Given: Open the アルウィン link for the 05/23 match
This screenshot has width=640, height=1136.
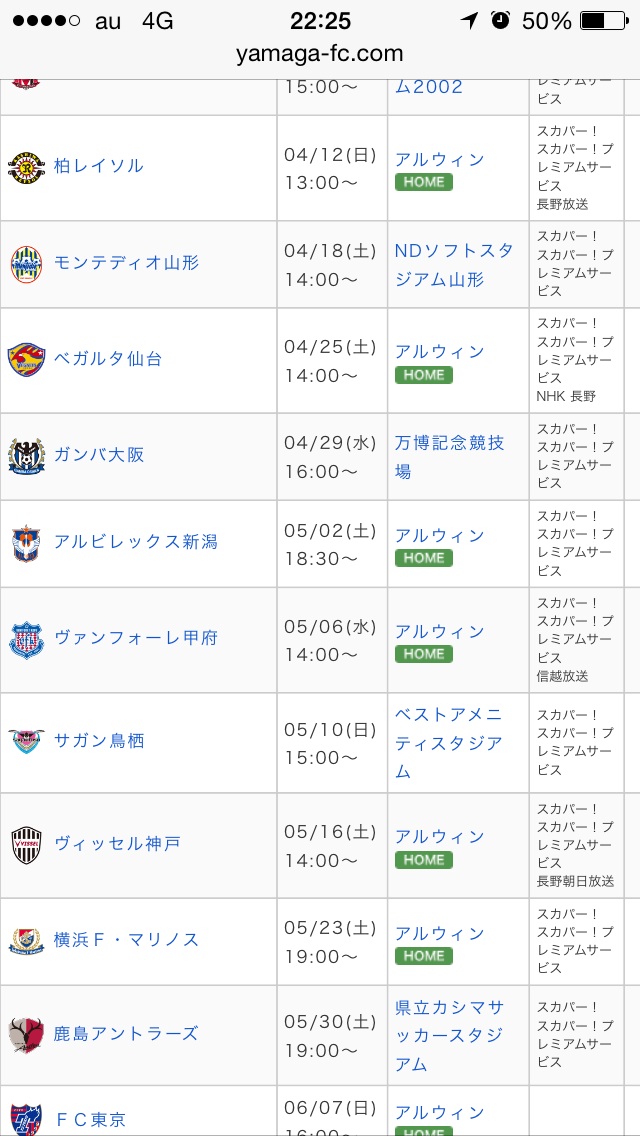Looking at the screenshot, I should [439, 933].
